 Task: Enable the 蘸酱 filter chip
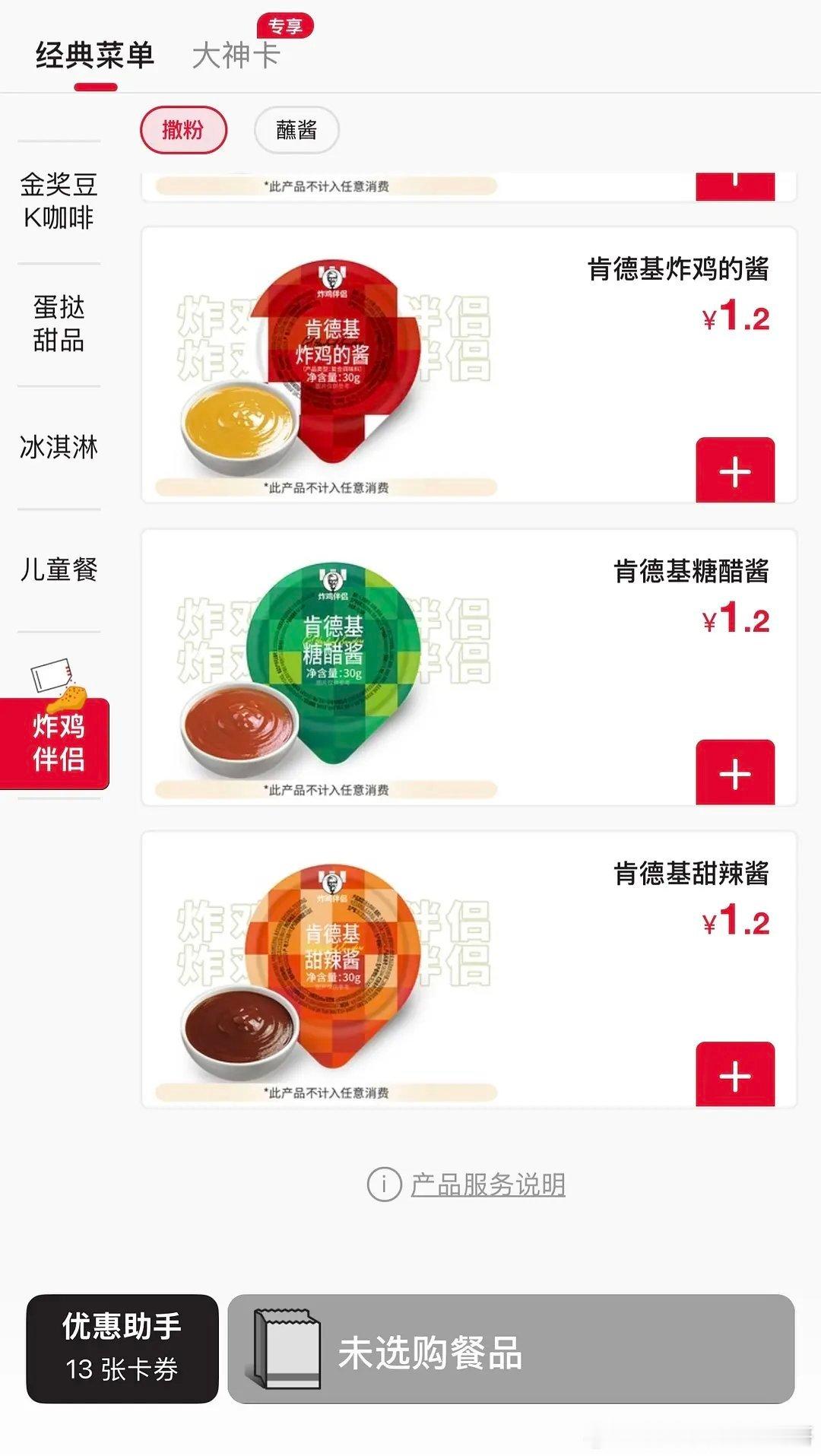[296, 131]
